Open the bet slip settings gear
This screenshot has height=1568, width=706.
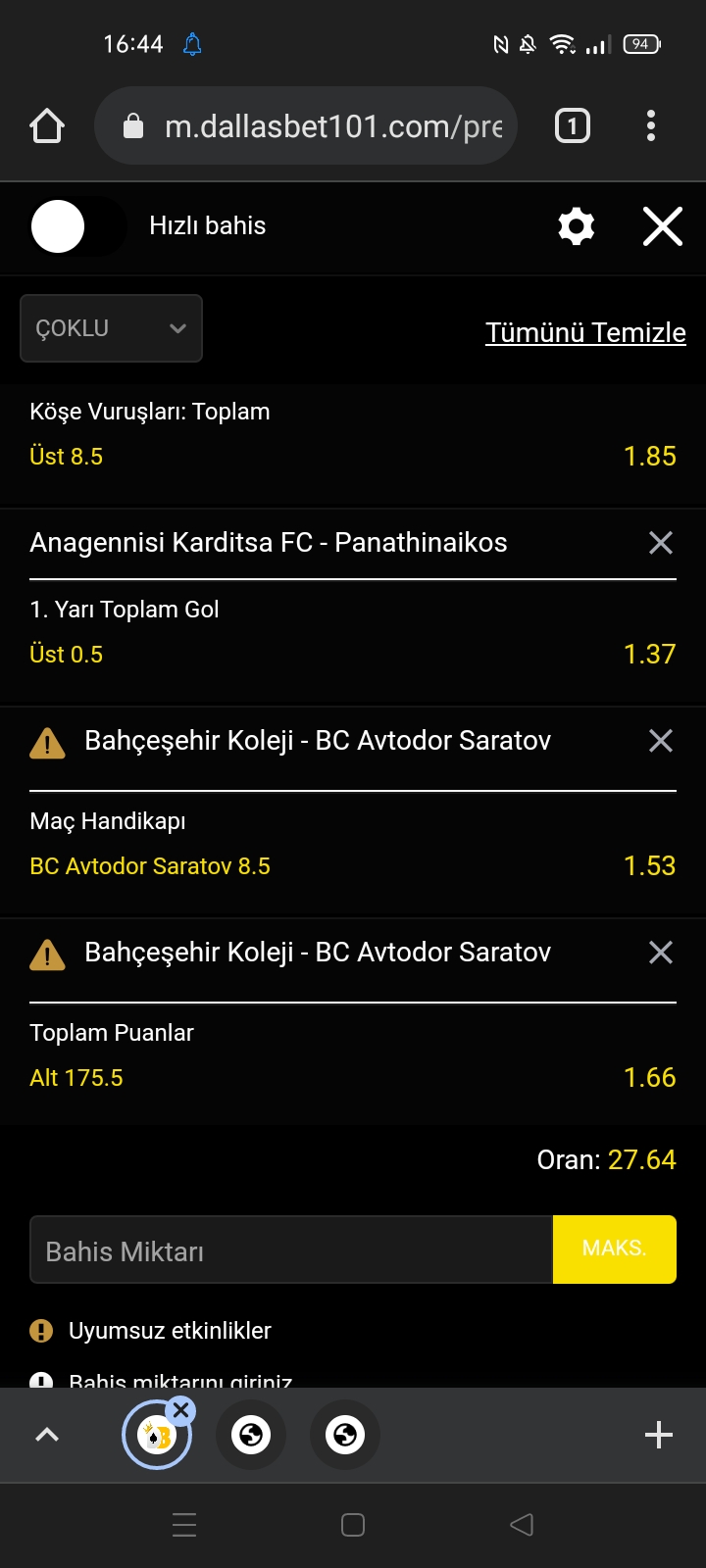tap(577, 226)
